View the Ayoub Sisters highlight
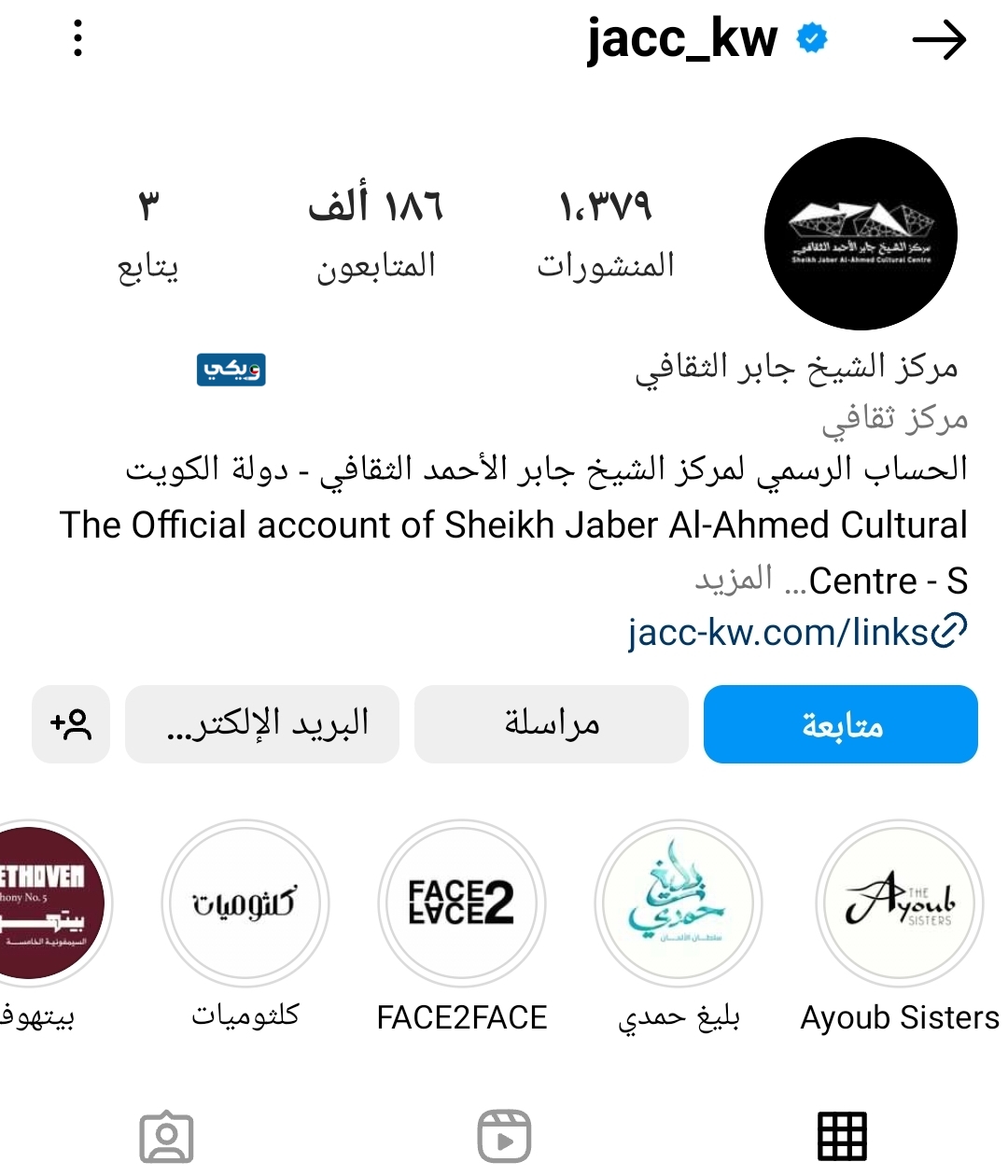Image resolution: width=1008 pixels, height=1176 pixels. (x=899, y=903)
